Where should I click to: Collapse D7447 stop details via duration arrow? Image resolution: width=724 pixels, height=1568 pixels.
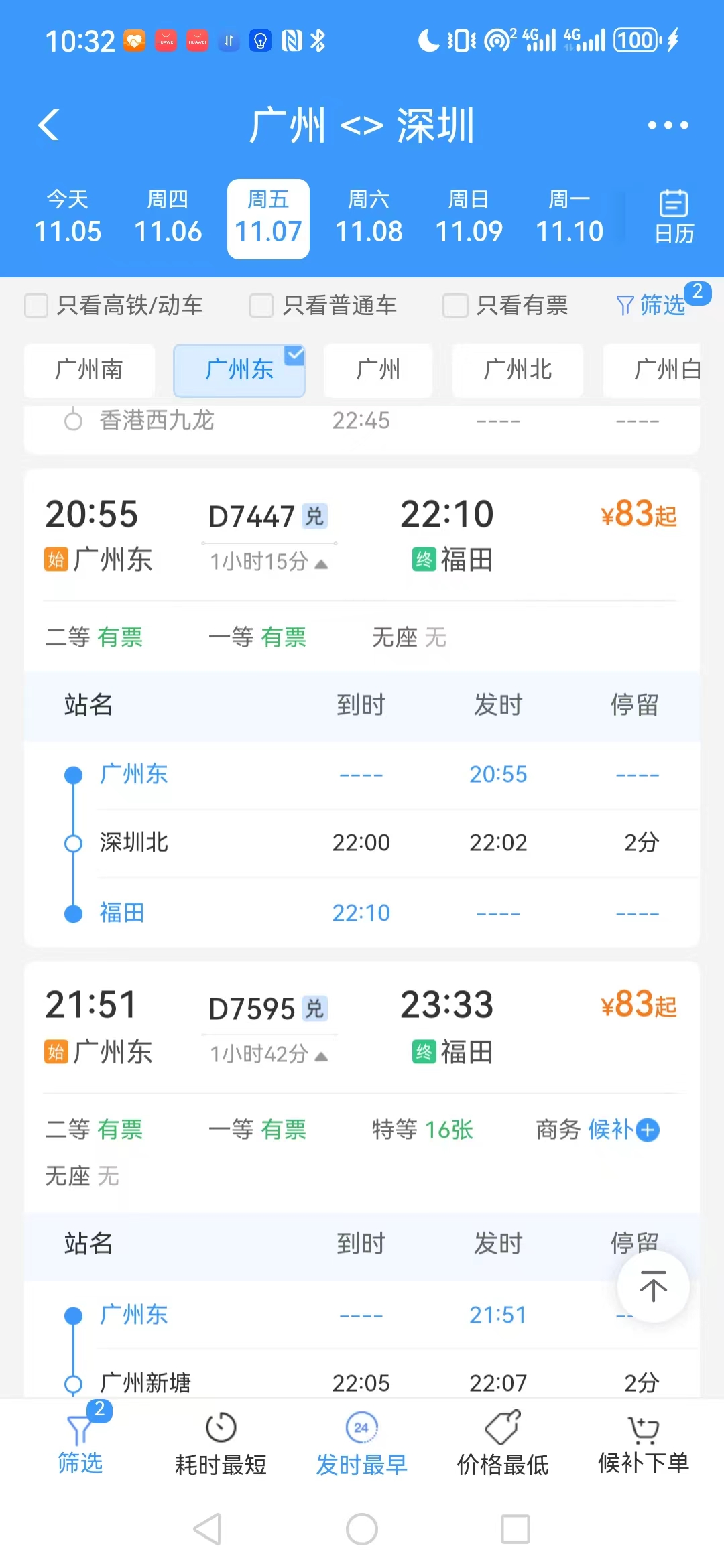click(320, 564)
